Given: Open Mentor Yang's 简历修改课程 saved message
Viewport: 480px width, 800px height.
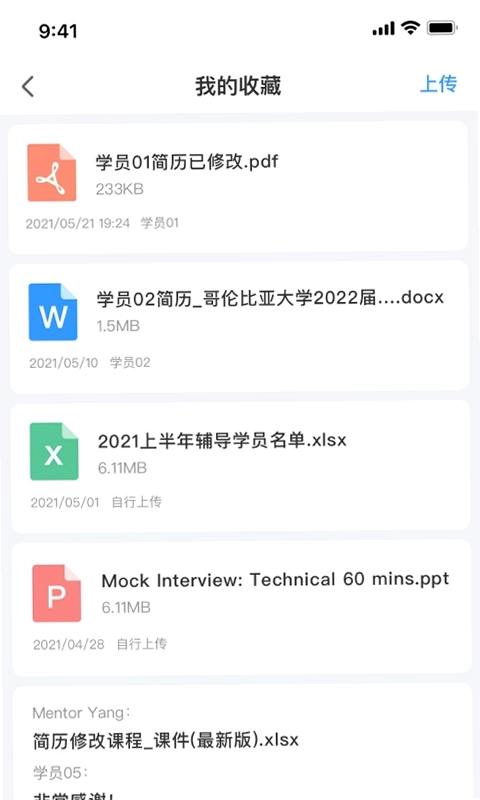Looking at the screenshot, I should 242,742.
